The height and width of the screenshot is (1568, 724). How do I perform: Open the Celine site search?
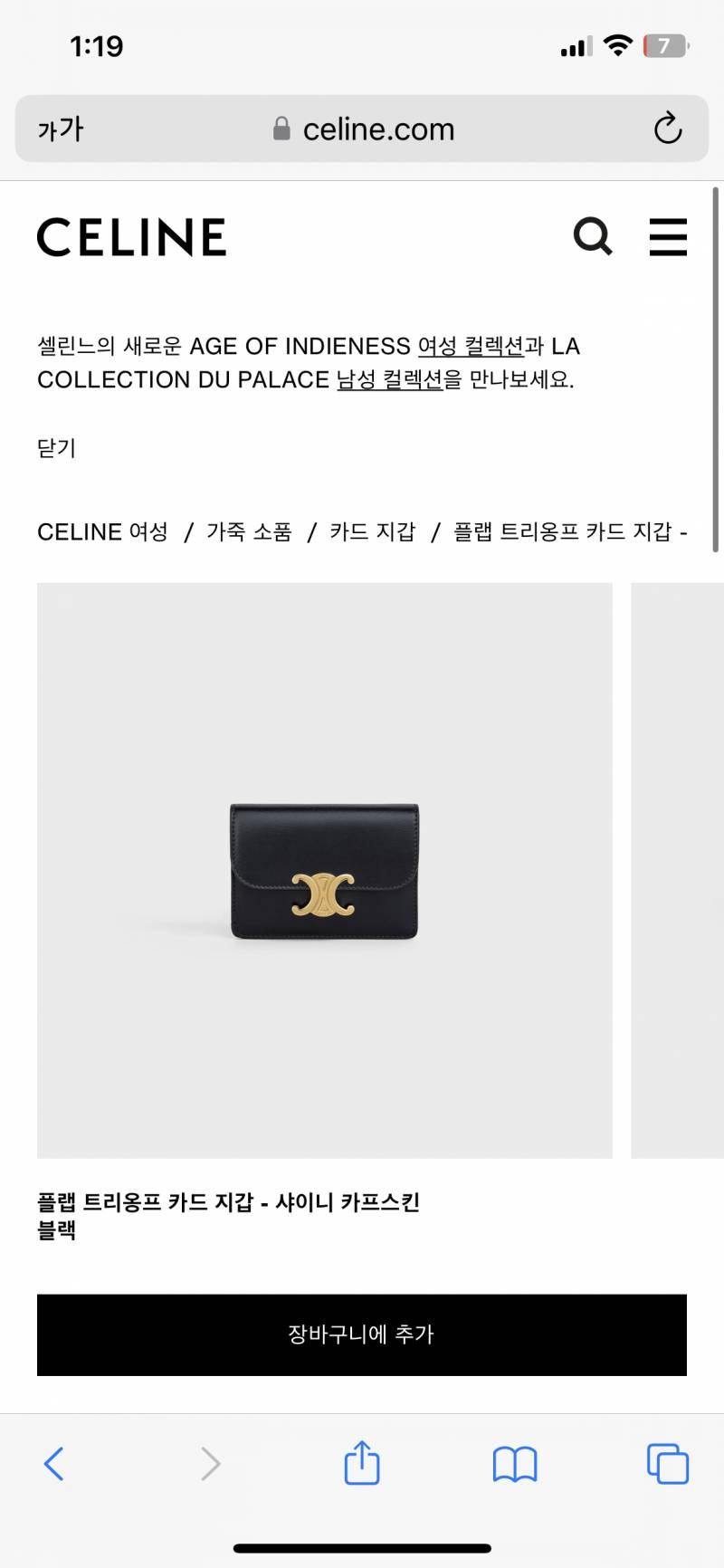point(593,236)
